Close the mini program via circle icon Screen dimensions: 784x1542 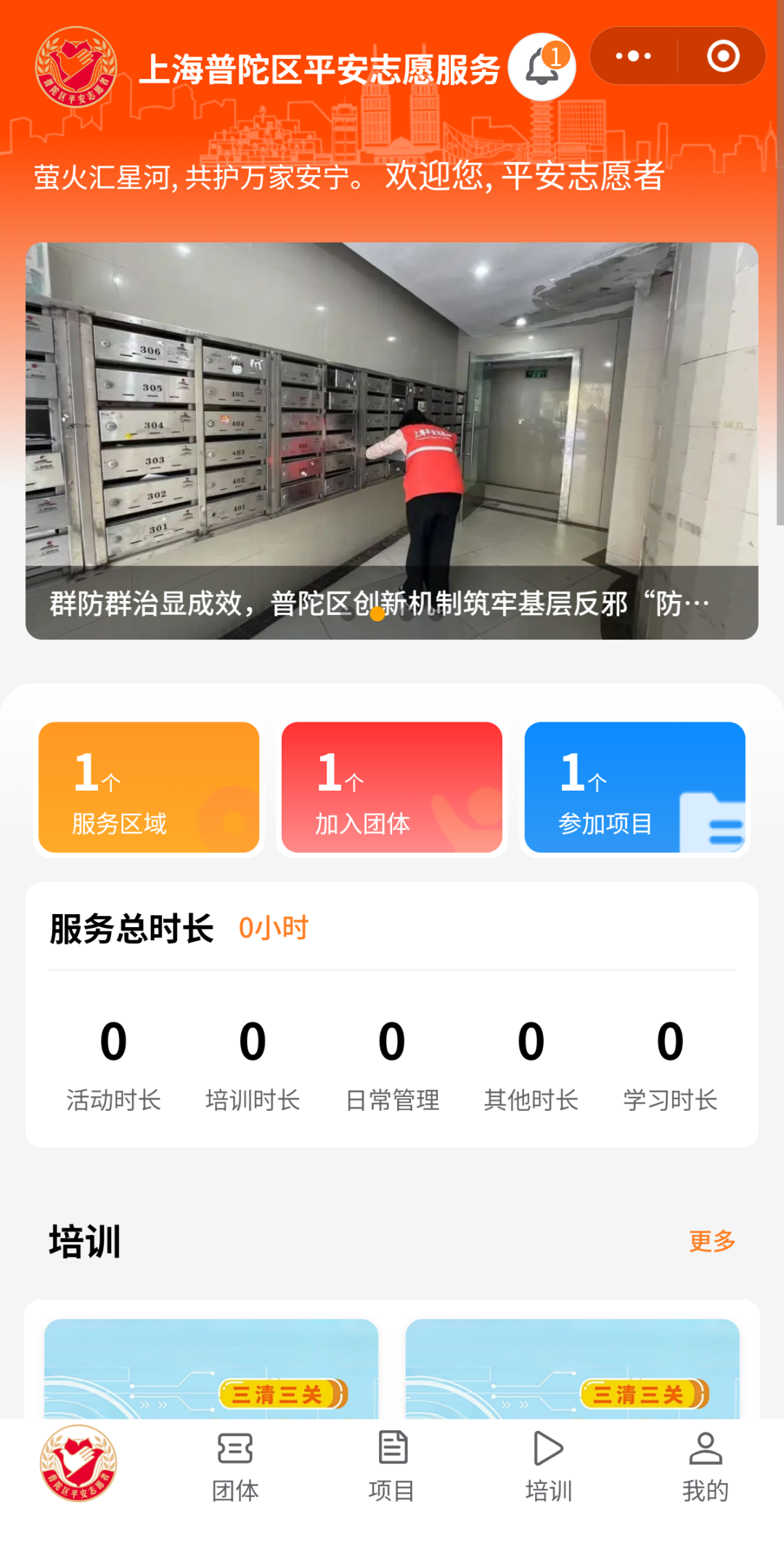click(723, 56)
